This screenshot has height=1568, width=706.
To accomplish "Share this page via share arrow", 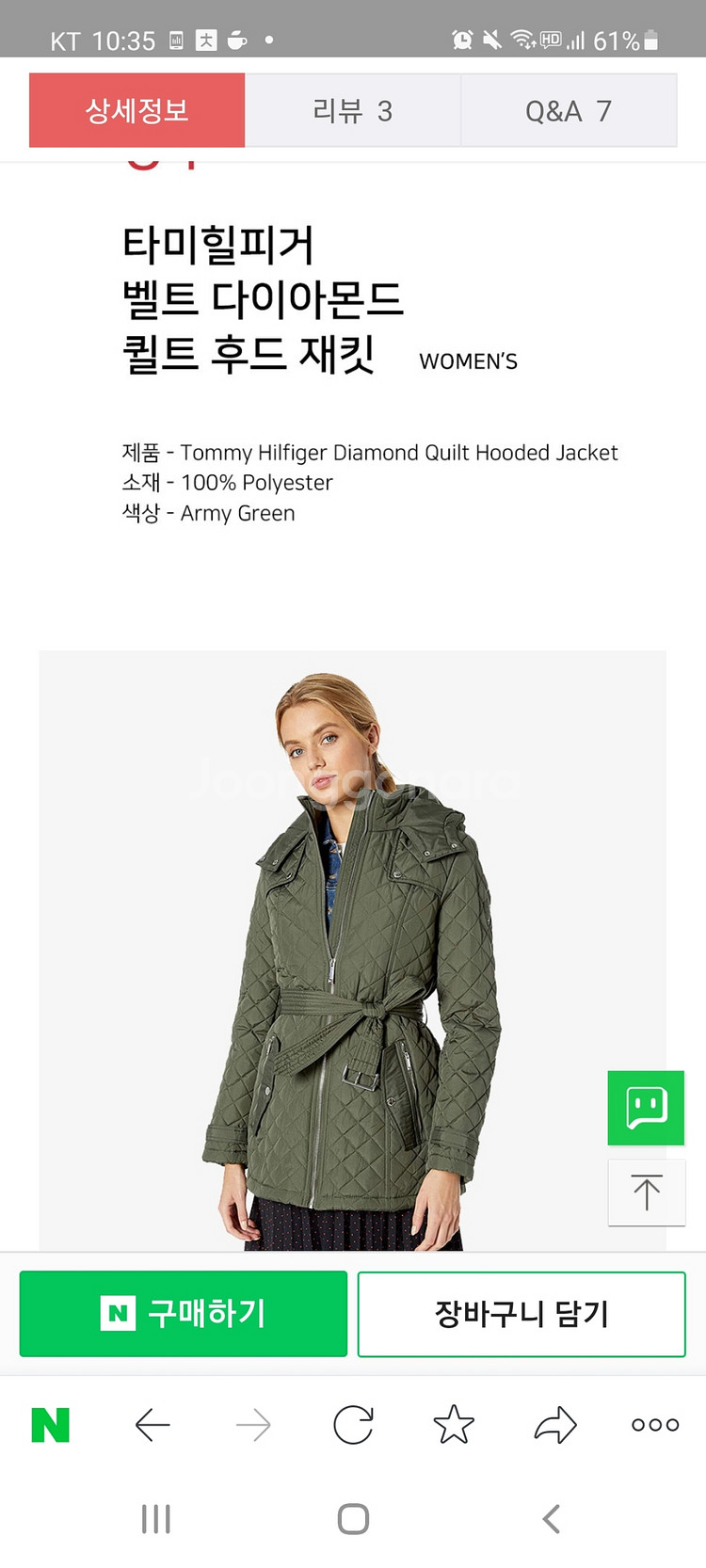I will pos(555,1425).
